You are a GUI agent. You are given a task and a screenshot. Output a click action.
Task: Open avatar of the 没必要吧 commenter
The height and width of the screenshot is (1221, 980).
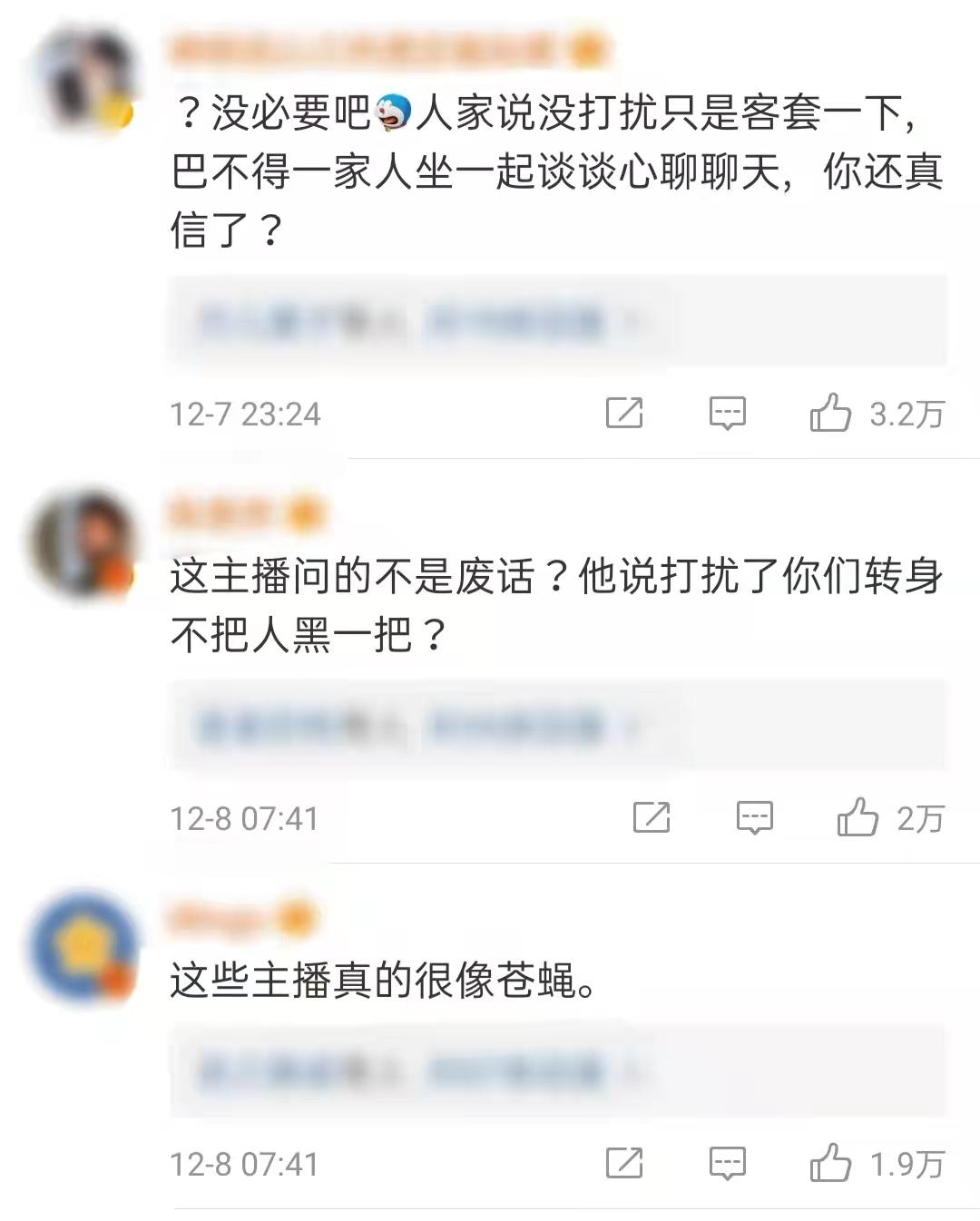coord(85,83)
